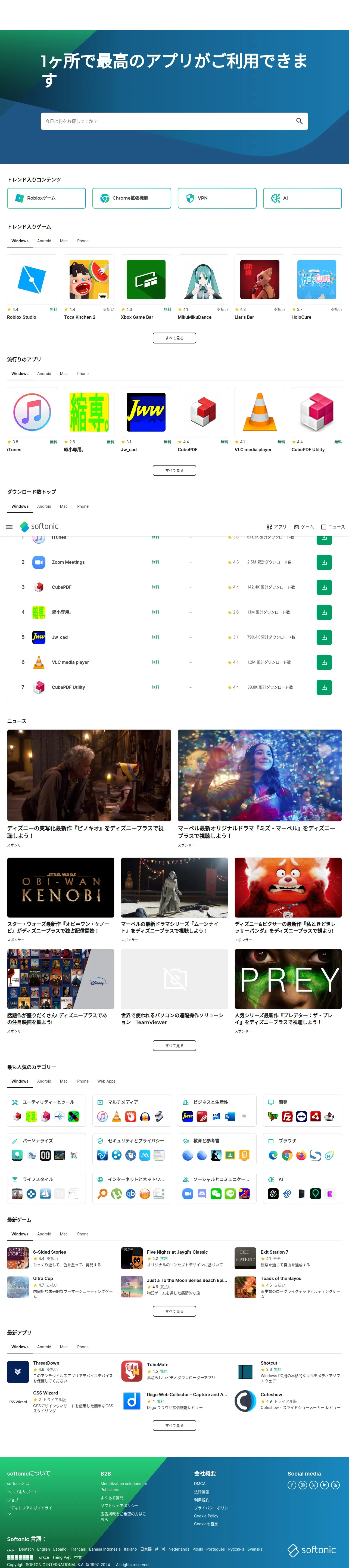349x1568 pixels.
Task: Tap the search field asking 今日は何をお探しですか
Action: pos(164,121)
